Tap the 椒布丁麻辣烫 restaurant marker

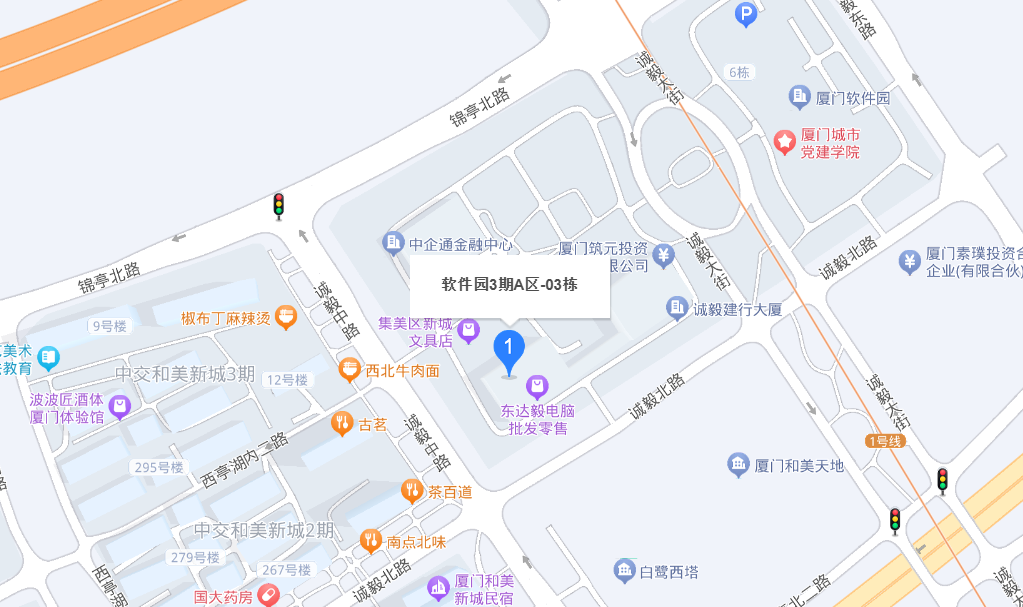286,317
